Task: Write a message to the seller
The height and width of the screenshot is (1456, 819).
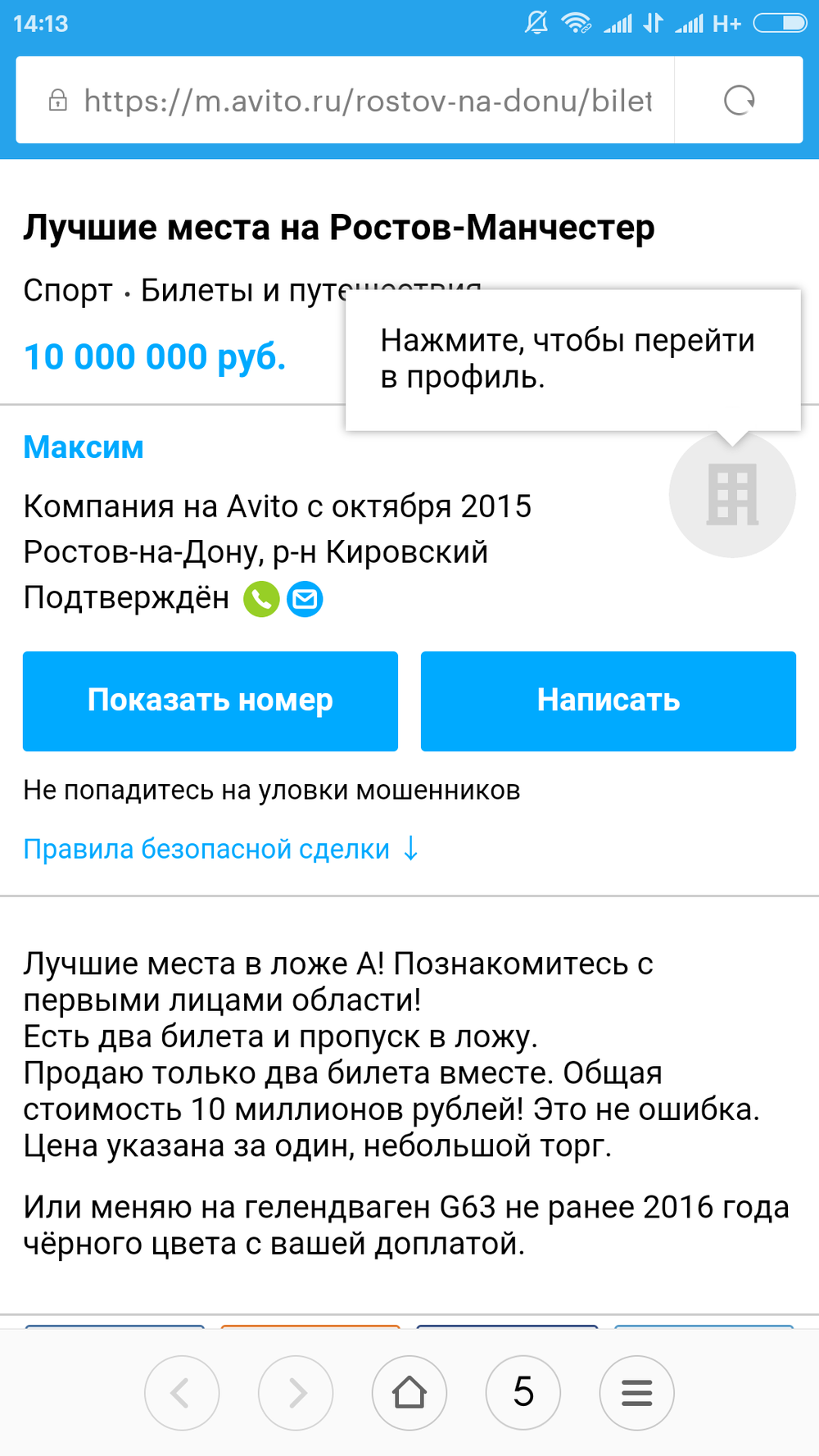Action: click(608, 701)
